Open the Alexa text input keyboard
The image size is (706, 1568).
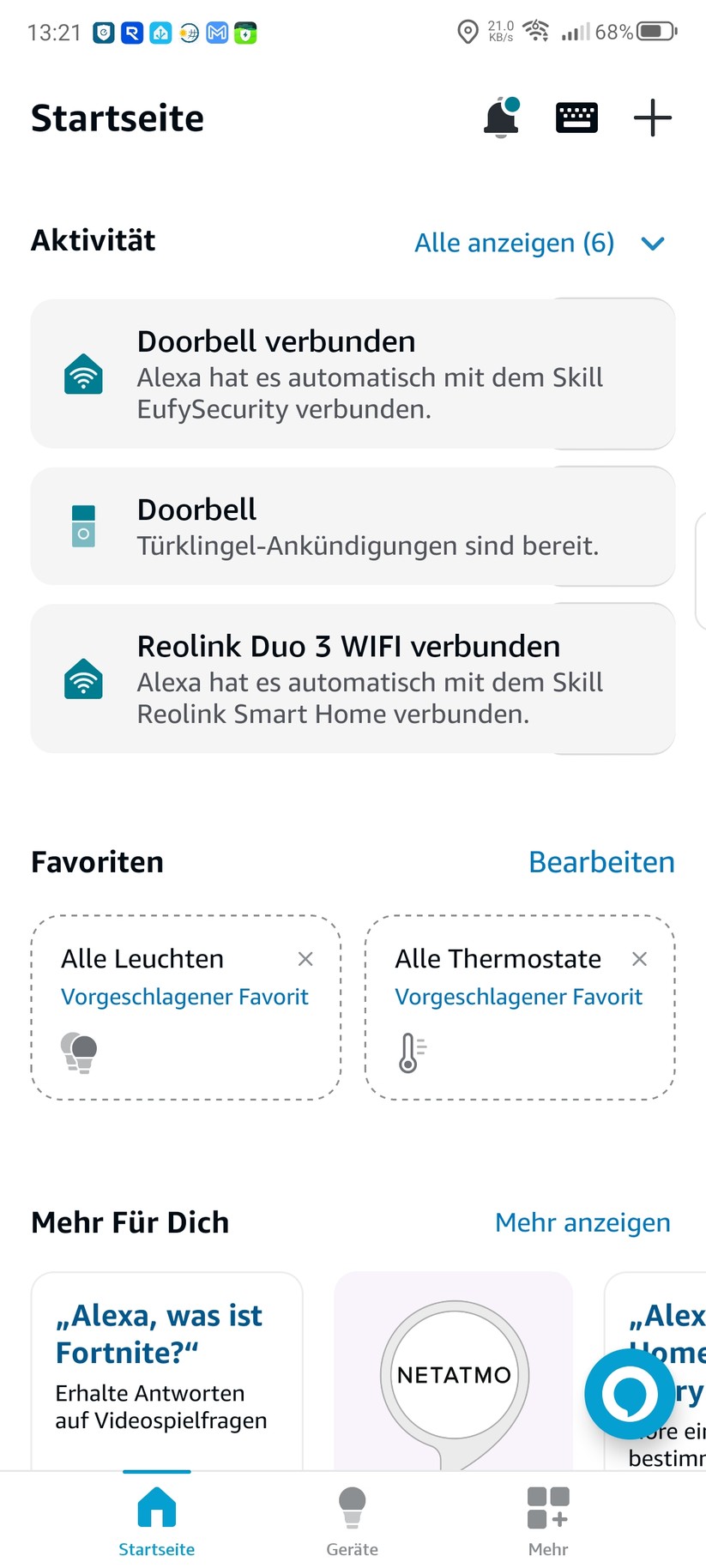point(576,118)
